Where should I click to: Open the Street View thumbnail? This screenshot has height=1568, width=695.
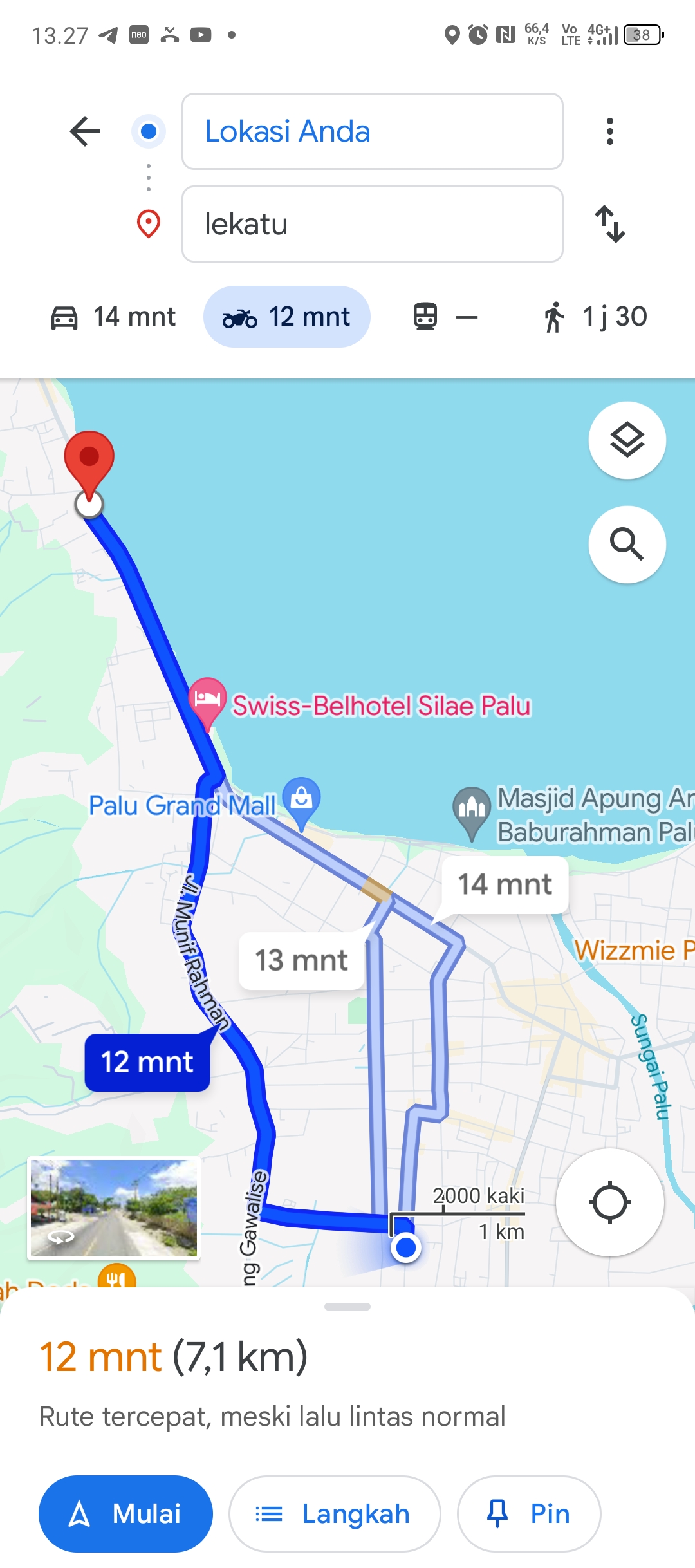coord(114,1208)
